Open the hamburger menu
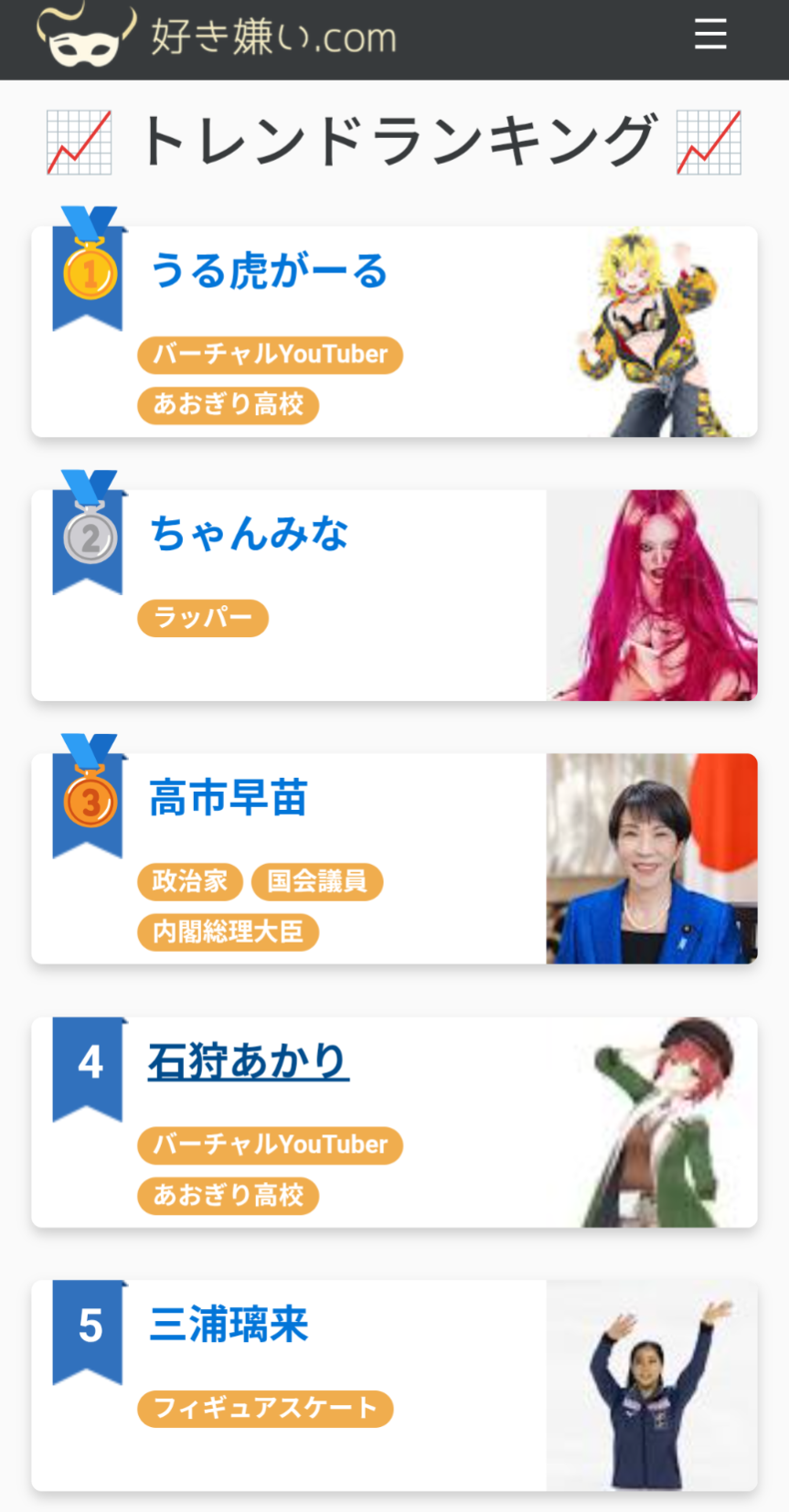The height and width of the screenshot is (1512, 789). (709, 35)
